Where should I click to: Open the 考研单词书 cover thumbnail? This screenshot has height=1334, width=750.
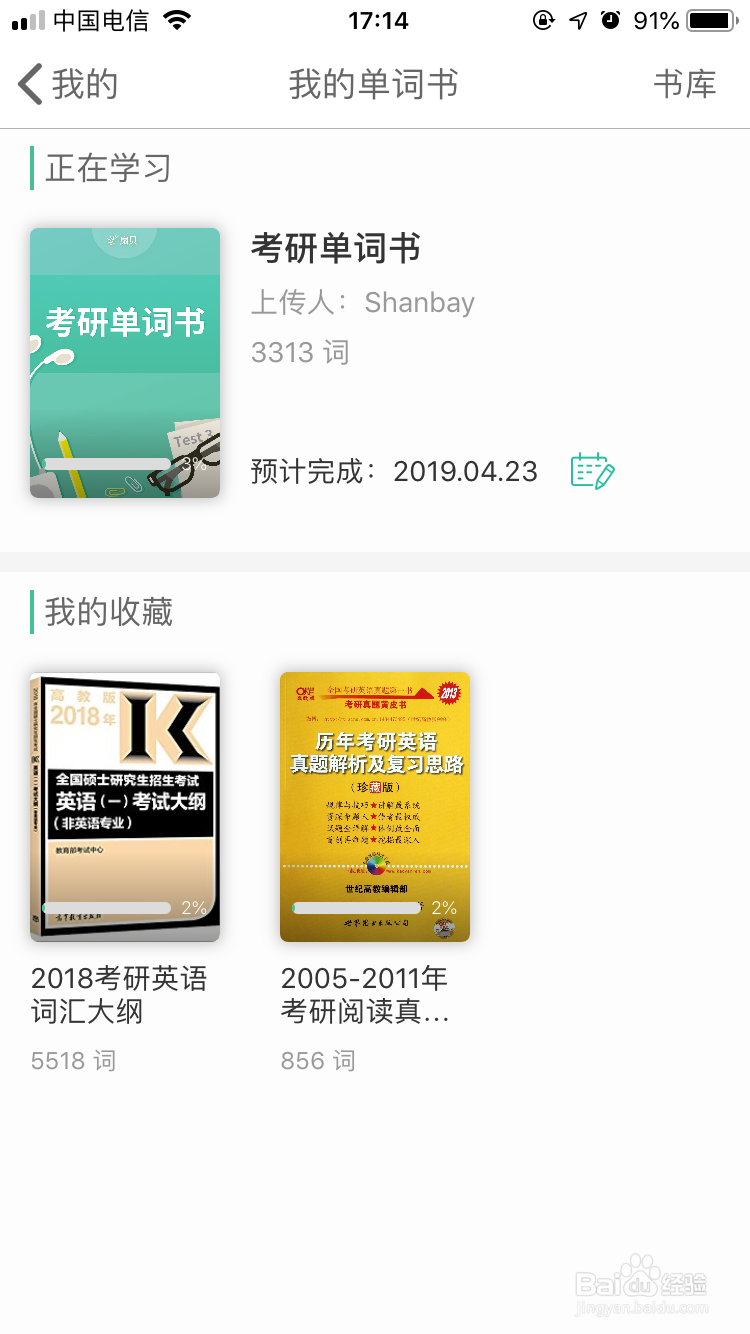[x=124, y=362]
